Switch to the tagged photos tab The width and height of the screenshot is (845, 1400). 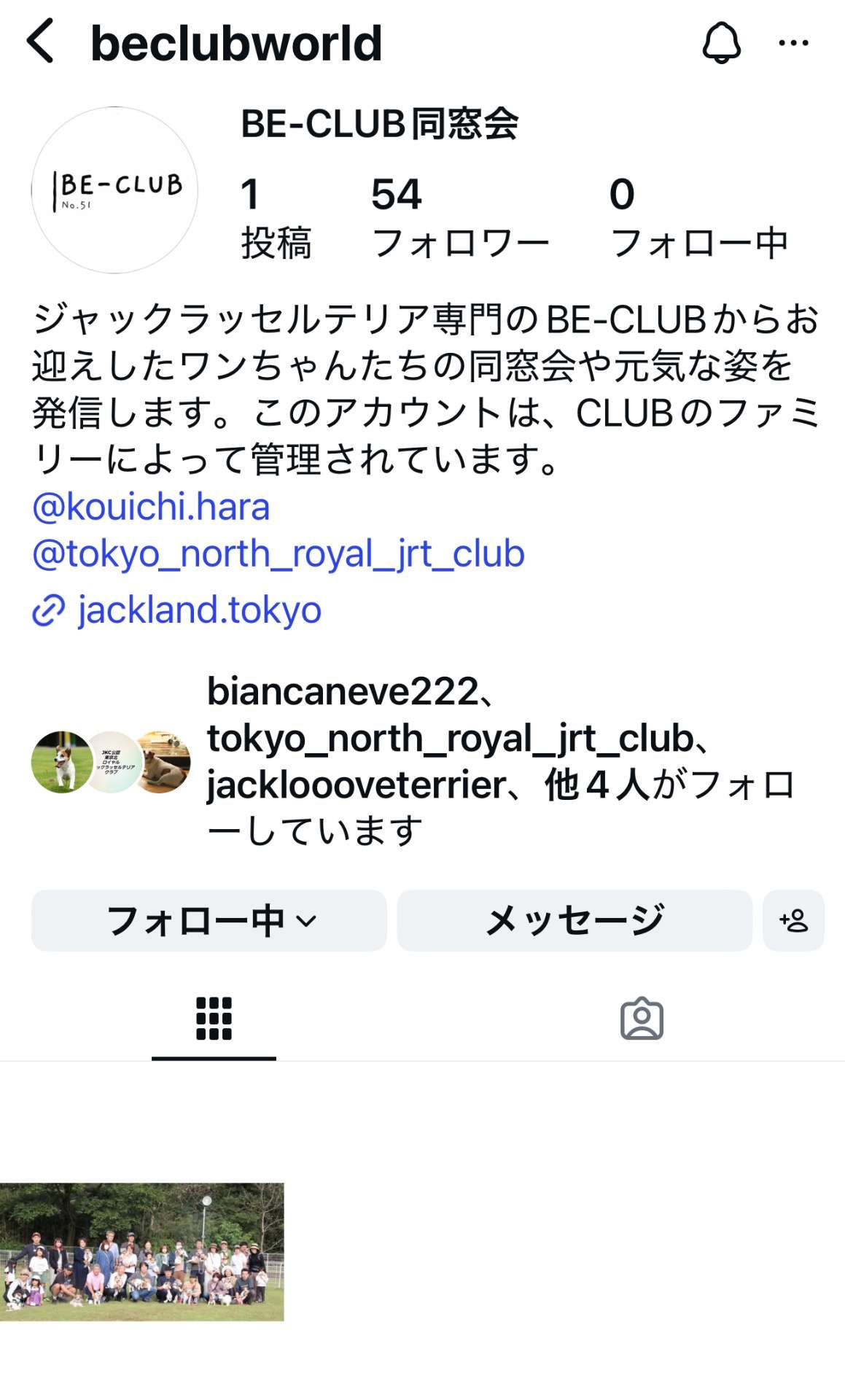pos(642,1018)
